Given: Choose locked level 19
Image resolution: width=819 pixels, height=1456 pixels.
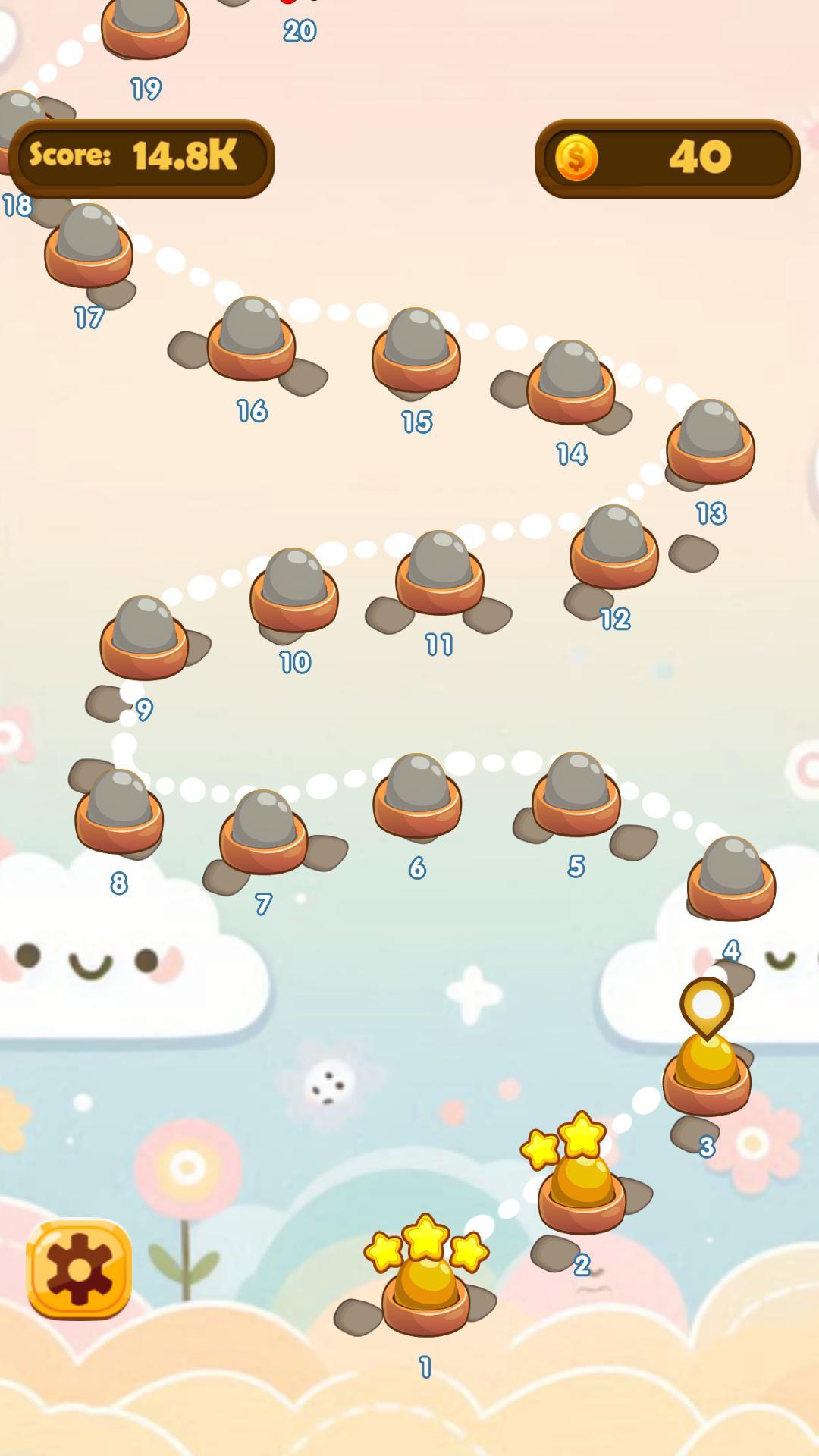Looking at the screenshot, I should (146, 27).
